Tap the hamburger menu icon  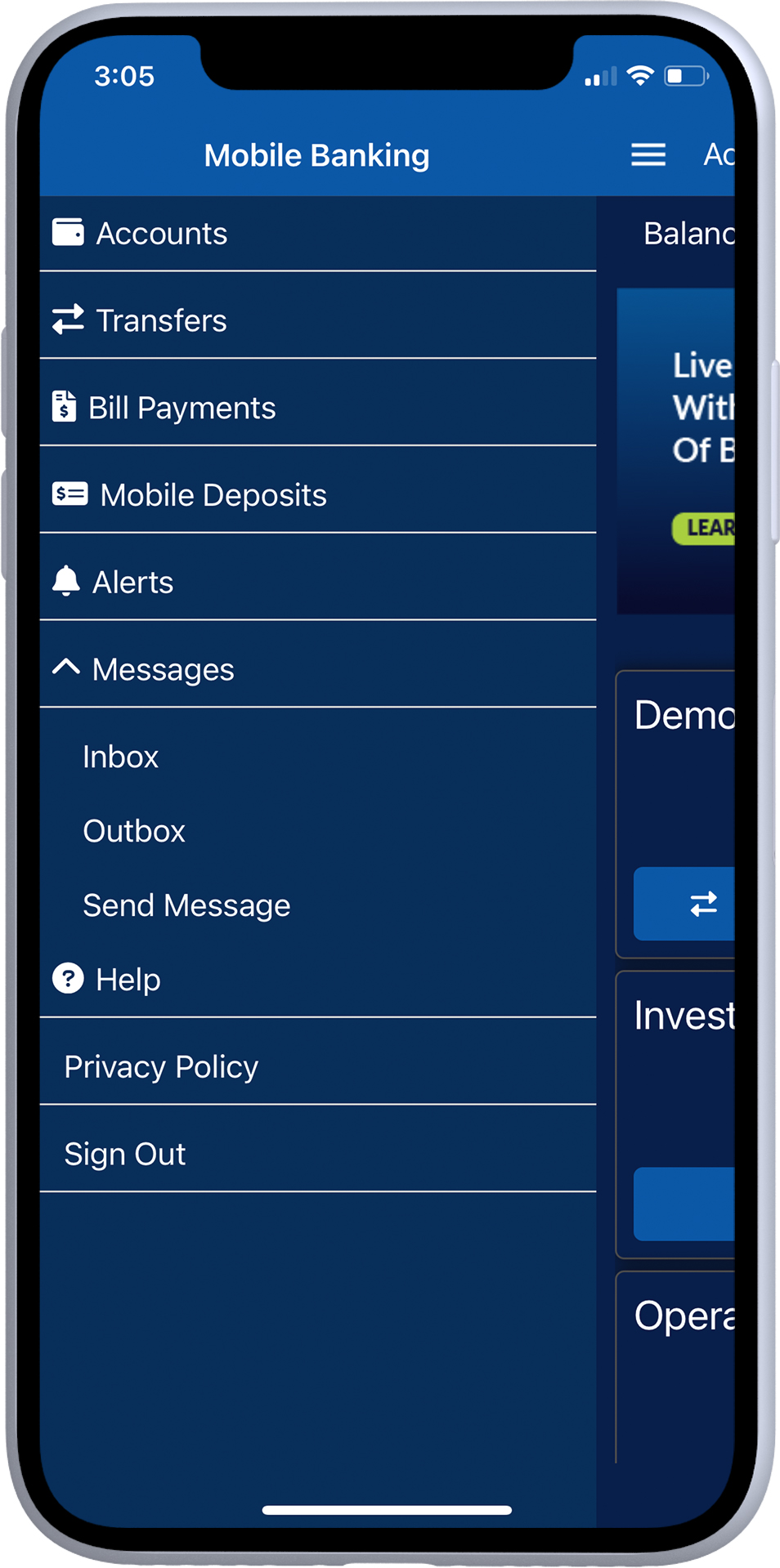[x=648, y=154]
